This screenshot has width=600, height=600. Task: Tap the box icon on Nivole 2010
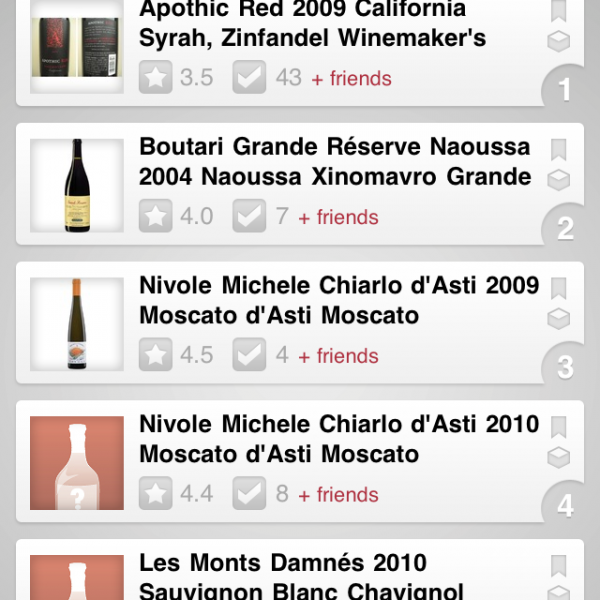click(x=559, y=458)
